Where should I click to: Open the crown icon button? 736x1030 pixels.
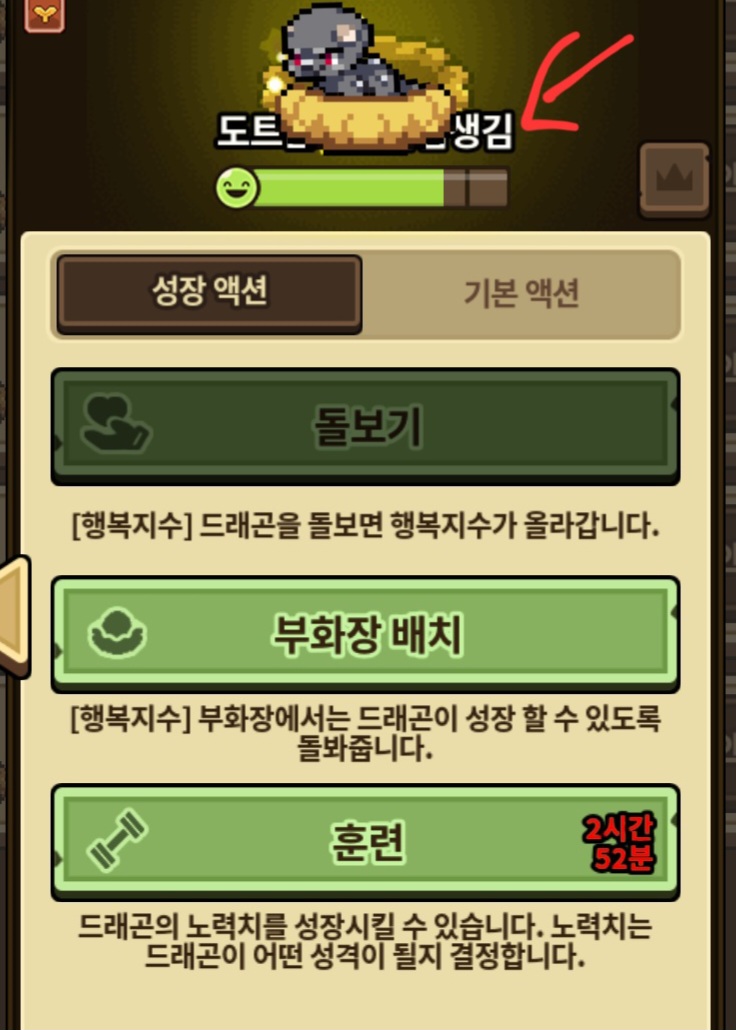click(x=674, y=179)
